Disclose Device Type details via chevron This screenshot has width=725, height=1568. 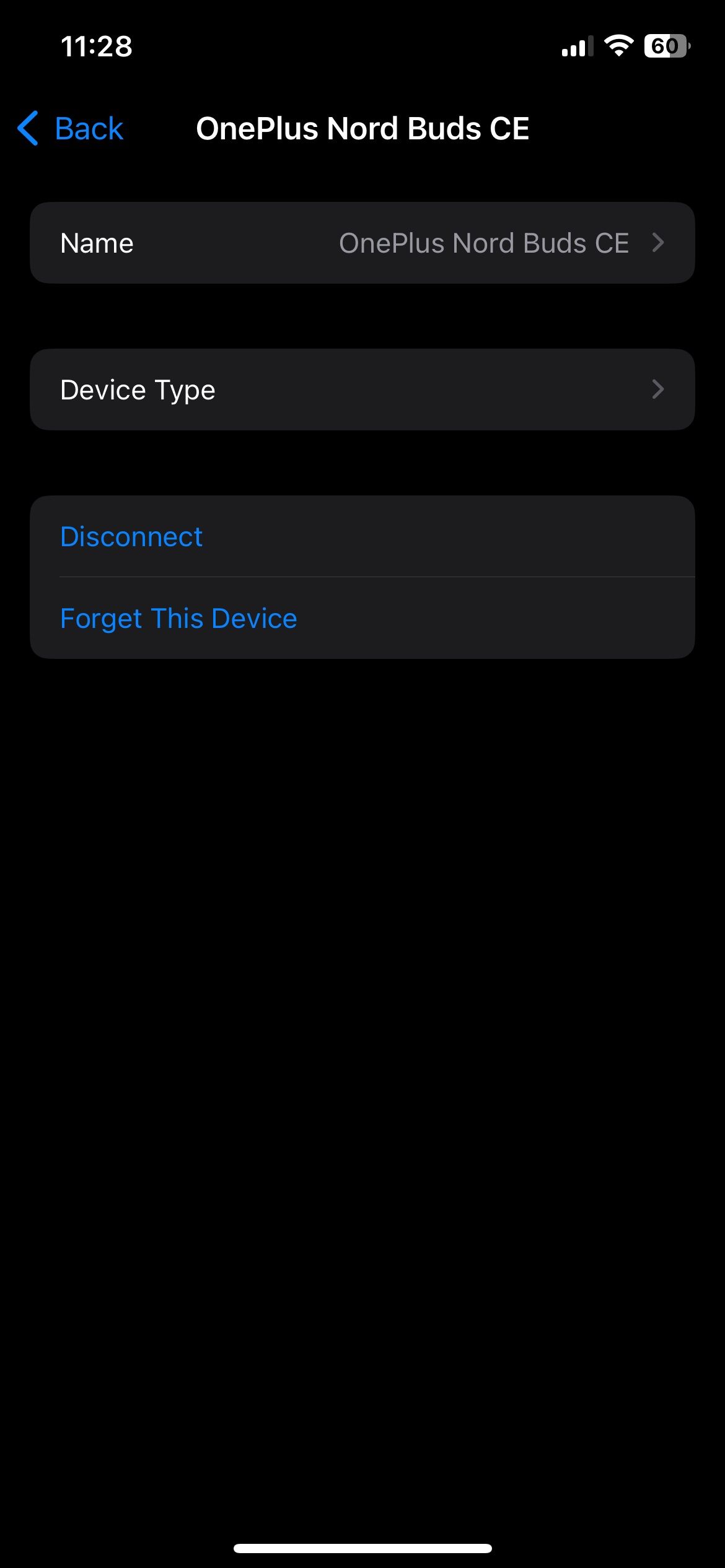click(x=659, y=389)
